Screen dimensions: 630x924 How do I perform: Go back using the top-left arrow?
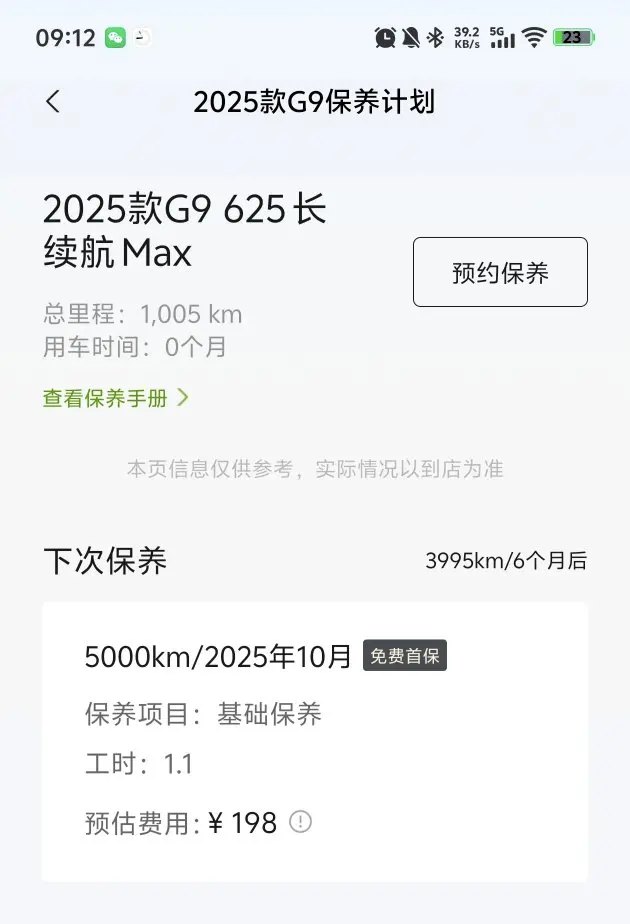pyautogui.click(x=53, y=101)
